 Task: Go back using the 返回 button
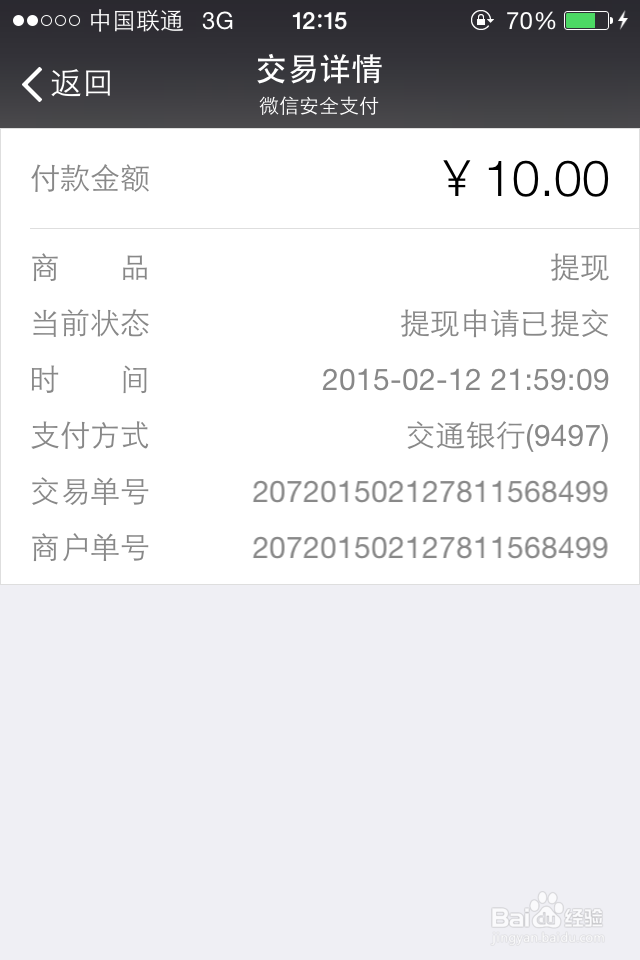[x=66, y=84]
